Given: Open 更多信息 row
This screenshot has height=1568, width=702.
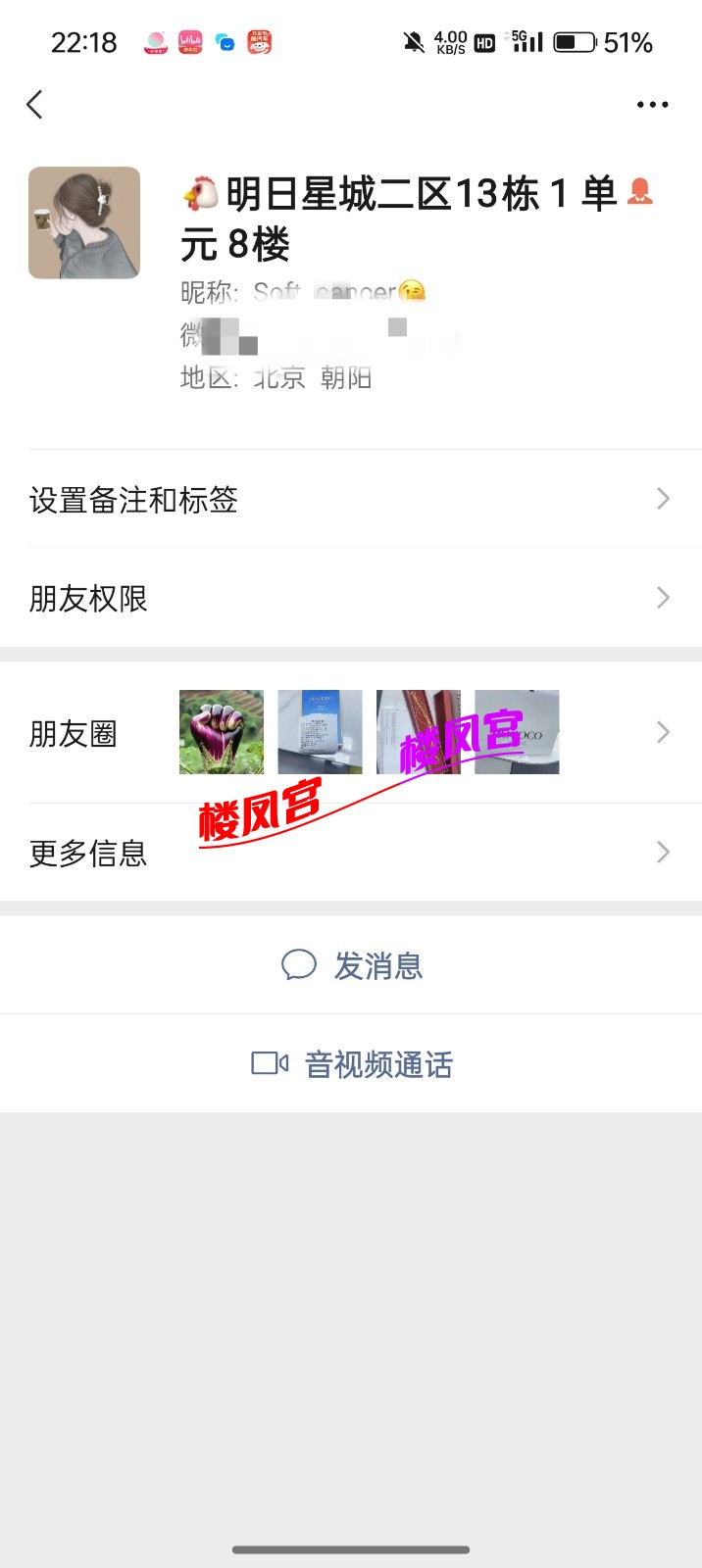Looking at the screenshot, I should [350, 853].
